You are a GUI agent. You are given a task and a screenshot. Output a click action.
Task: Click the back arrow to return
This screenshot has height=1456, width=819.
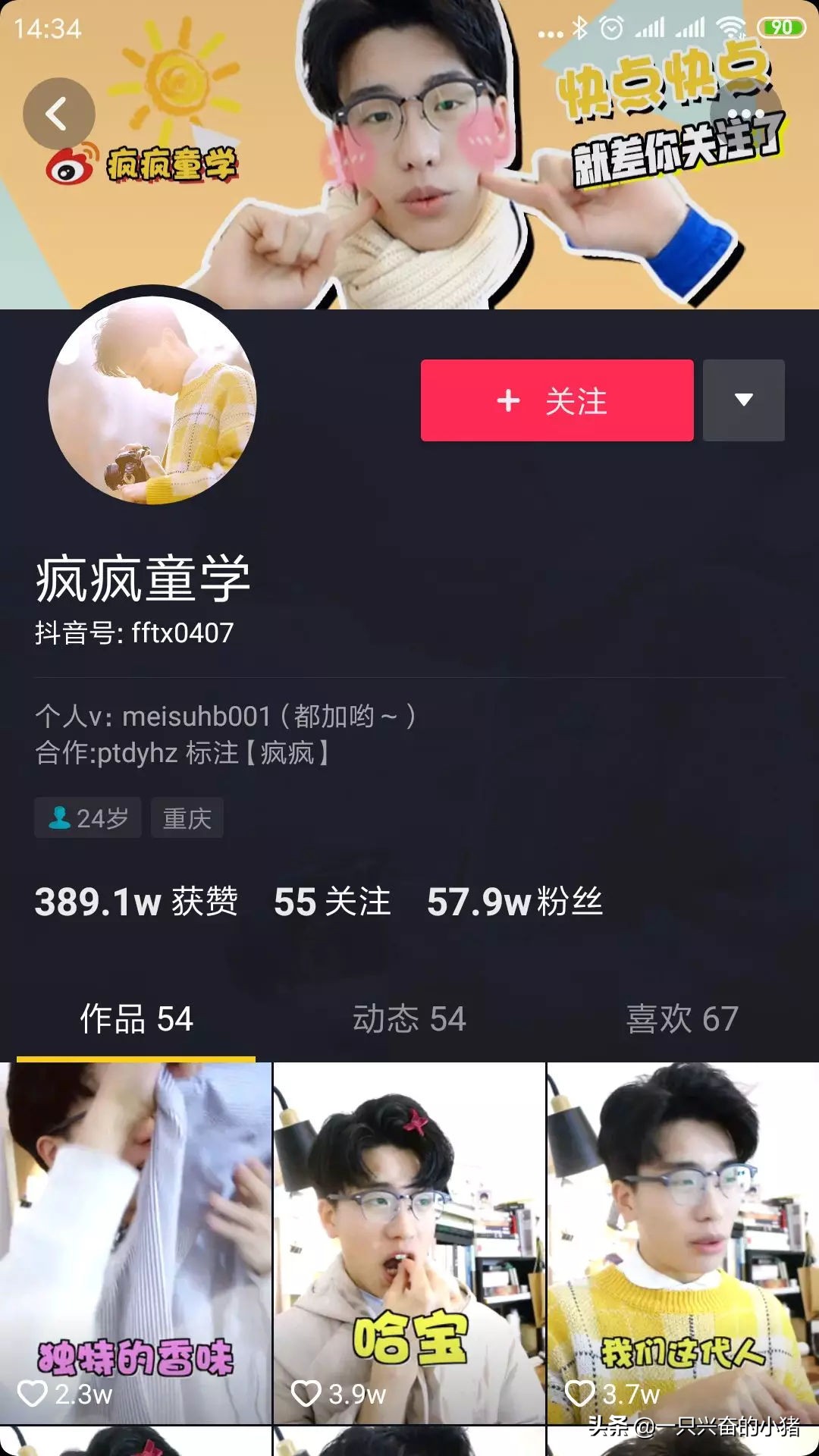[59, 114]
